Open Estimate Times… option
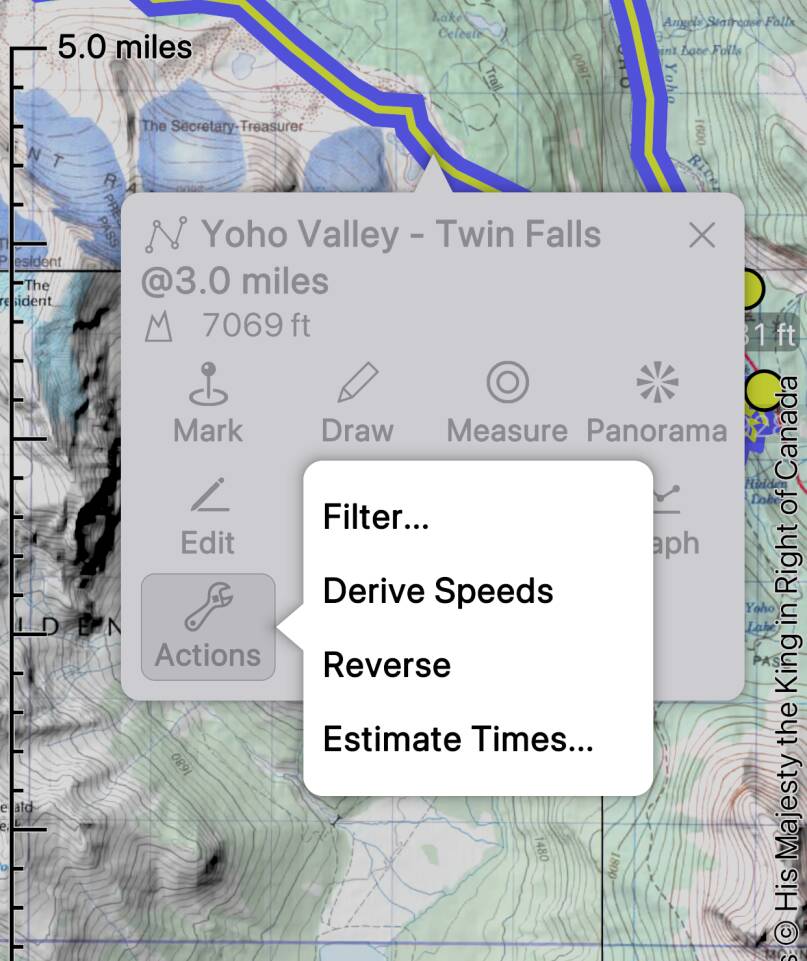 click(x=458, y=740)
